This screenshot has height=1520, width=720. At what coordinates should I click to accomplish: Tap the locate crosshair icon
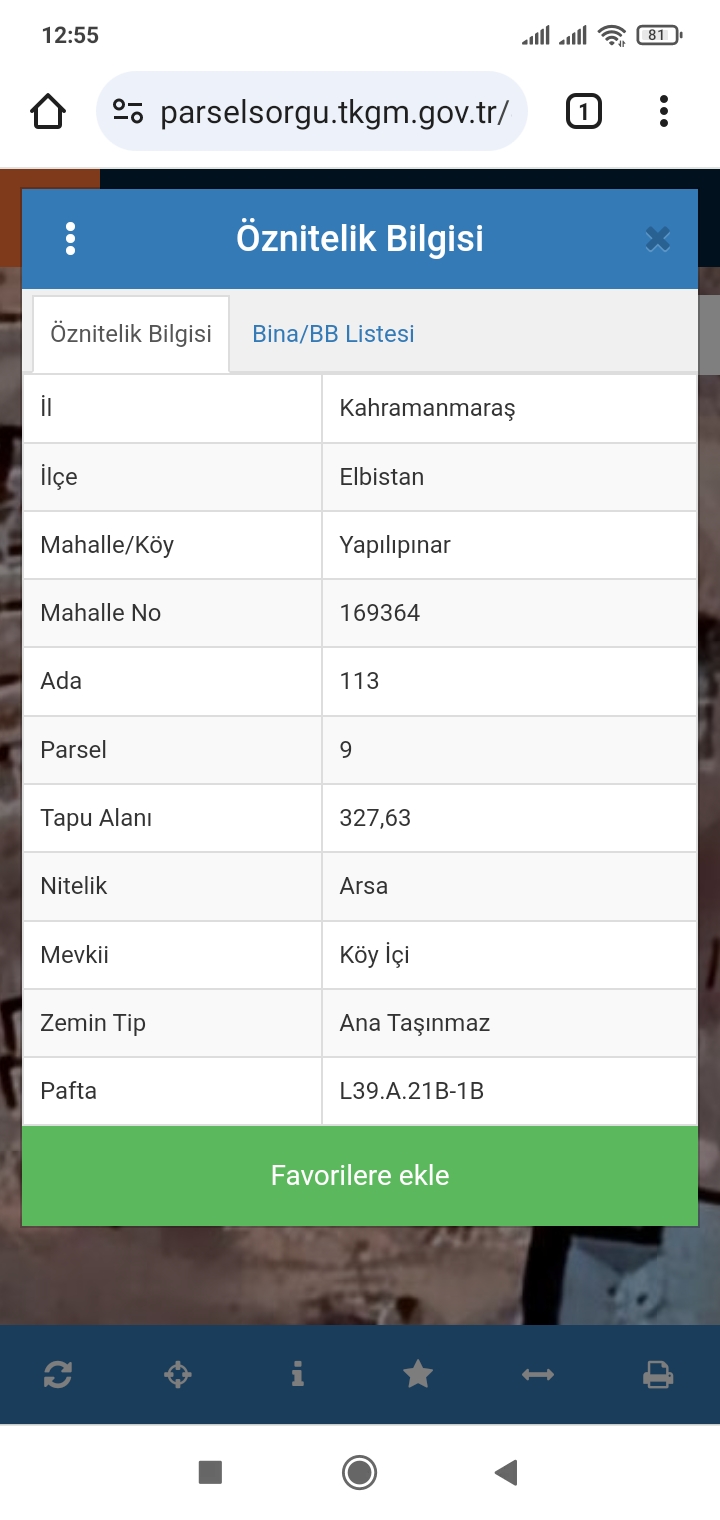pos(178,1375)
